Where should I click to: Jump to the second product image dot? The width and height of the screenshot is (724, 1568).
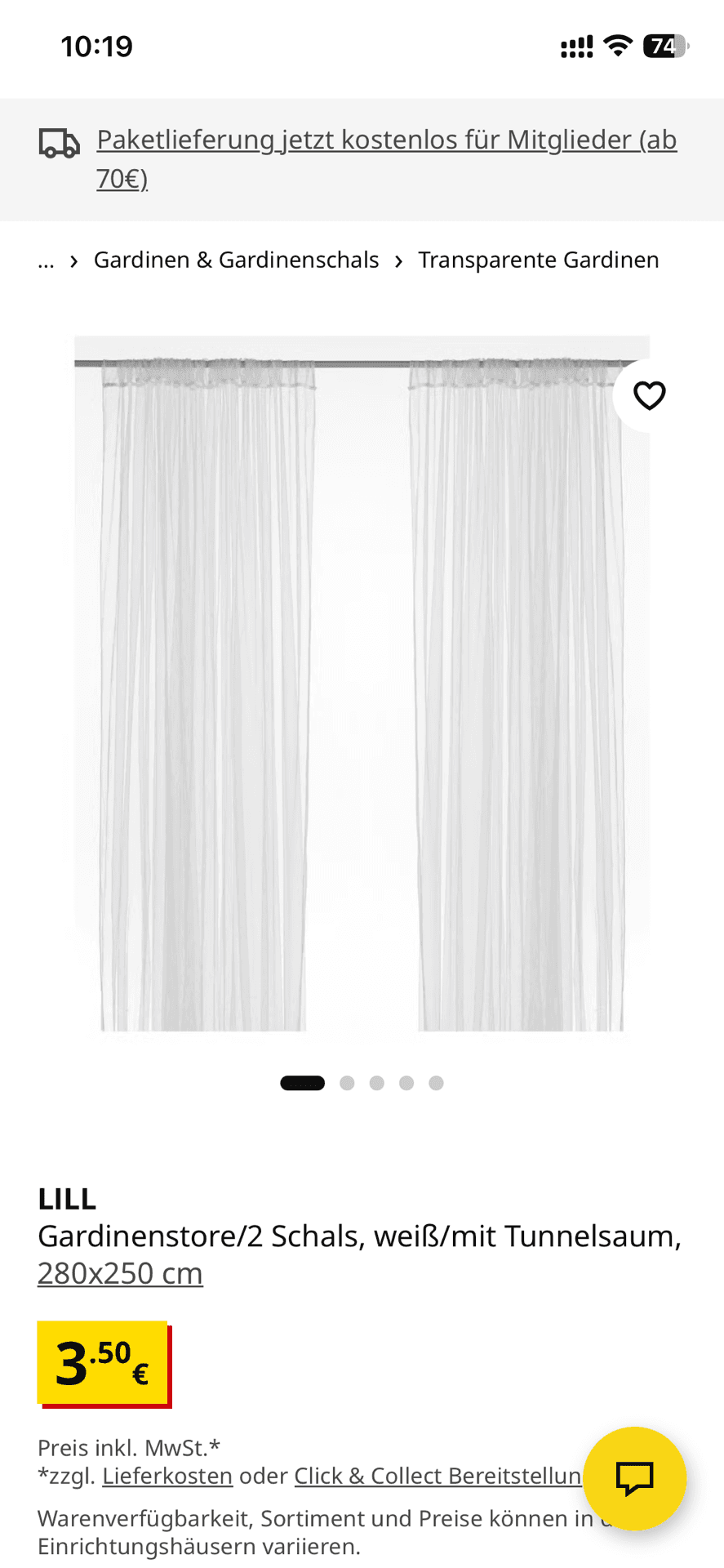click(x=347, y=1083)
